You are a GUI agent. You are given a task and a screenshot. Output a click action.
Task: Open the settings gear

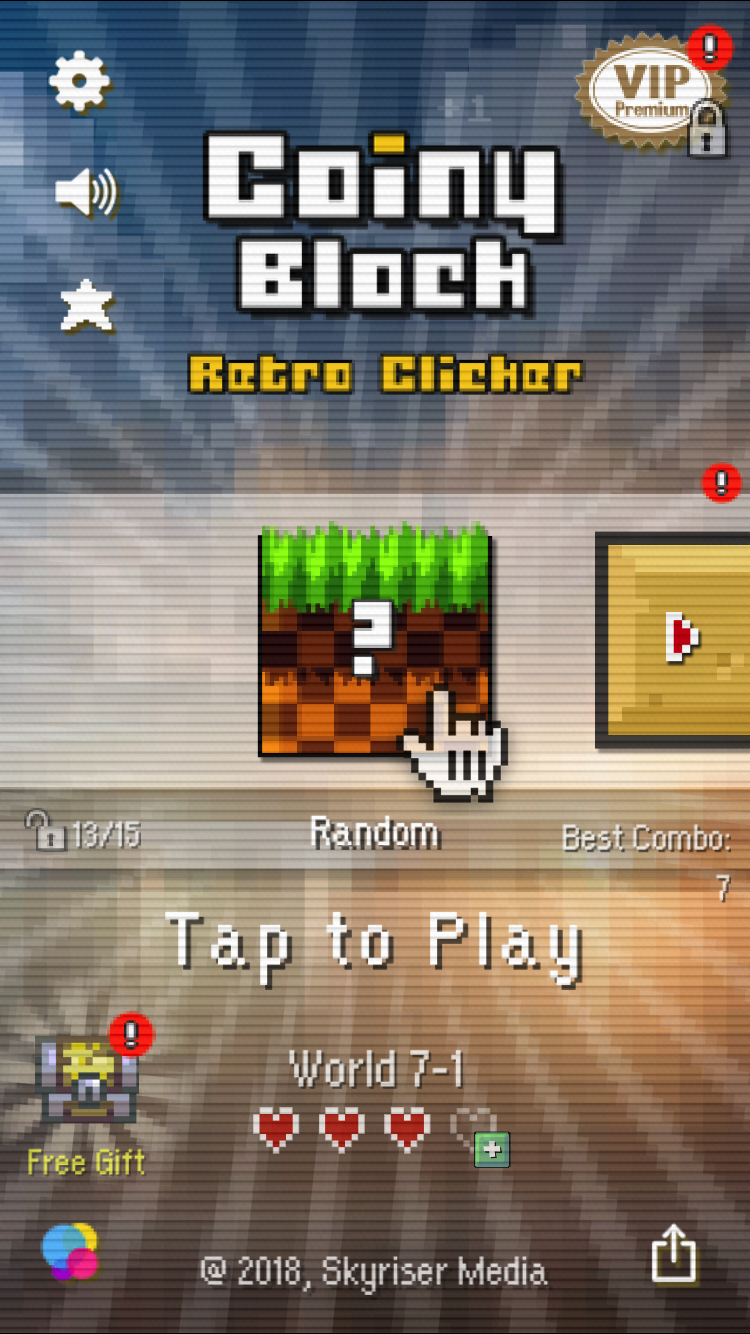[x=79, y=82]
